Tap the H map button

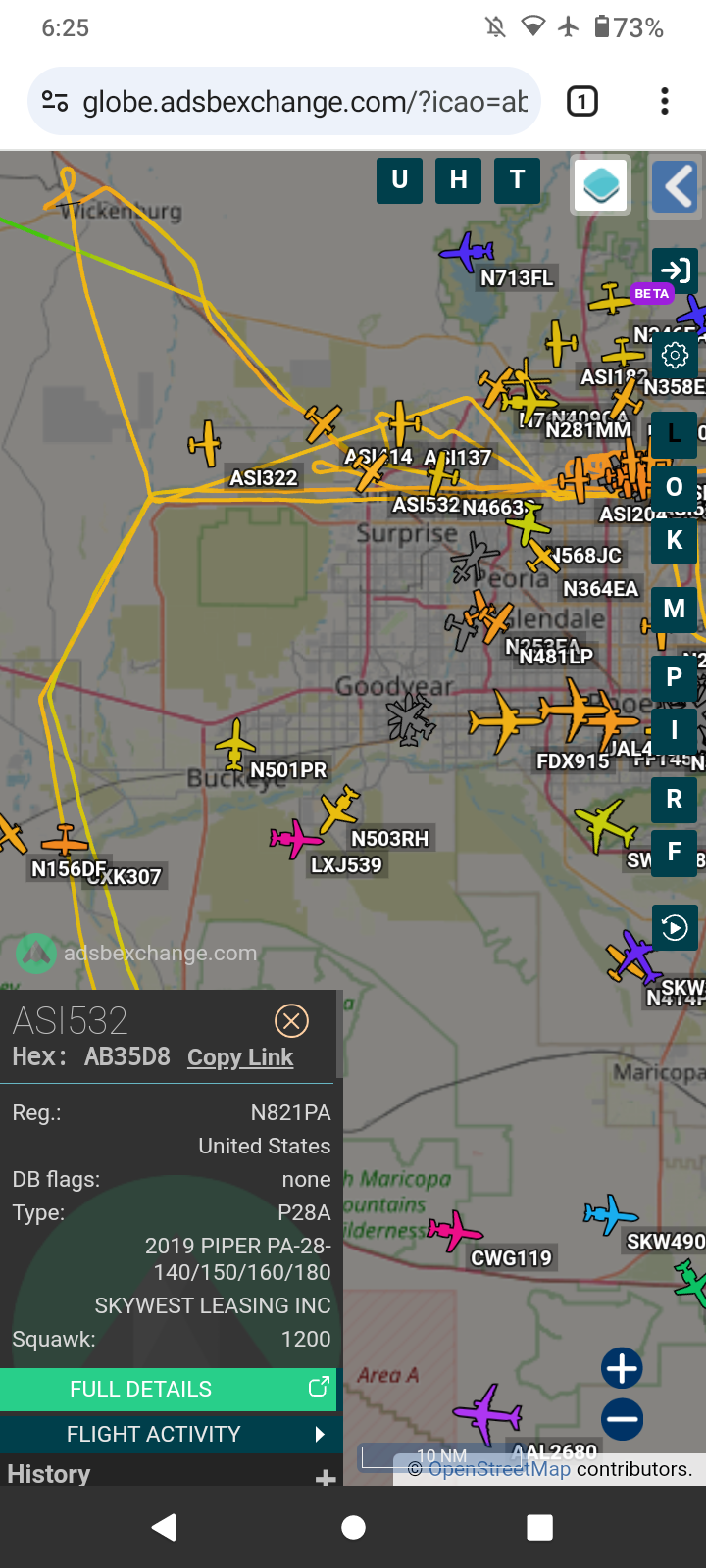458,180
